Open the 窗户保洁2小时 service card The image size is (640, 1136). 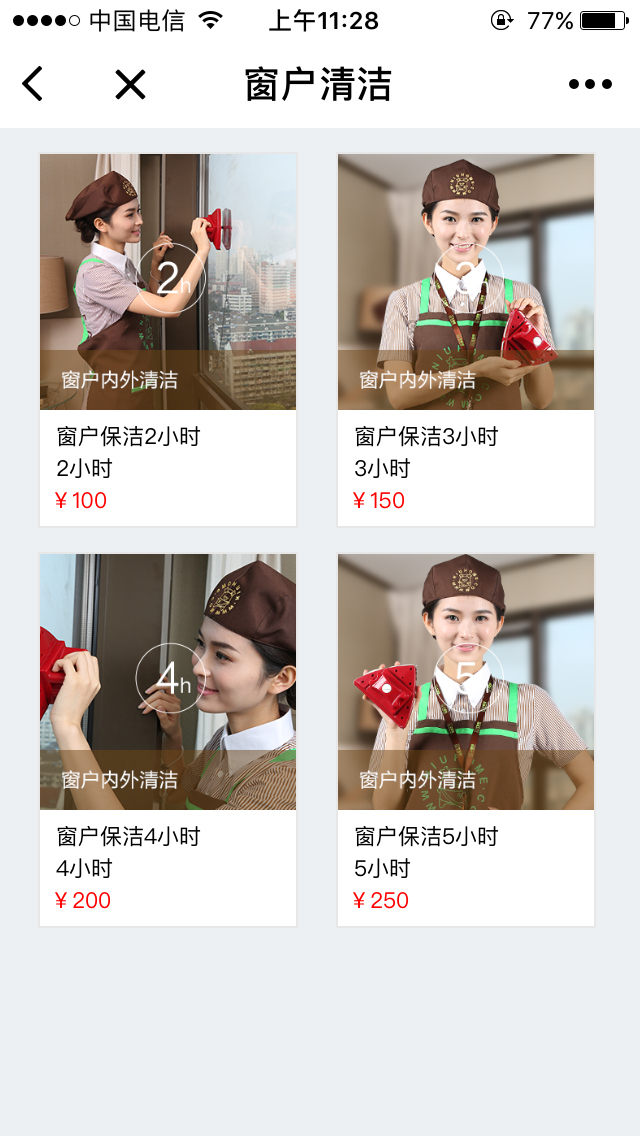pos(168,340)
